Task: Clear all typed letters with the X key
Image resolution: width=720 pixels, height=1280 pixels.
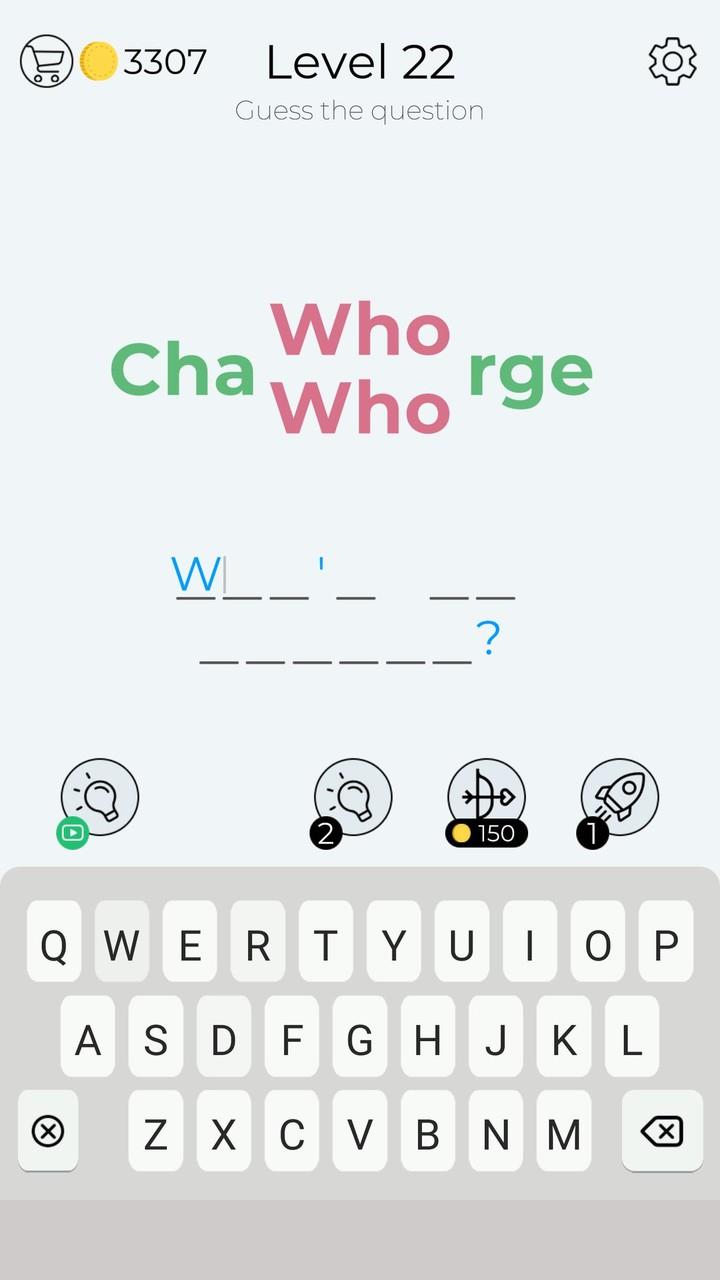Action: 47,1131
